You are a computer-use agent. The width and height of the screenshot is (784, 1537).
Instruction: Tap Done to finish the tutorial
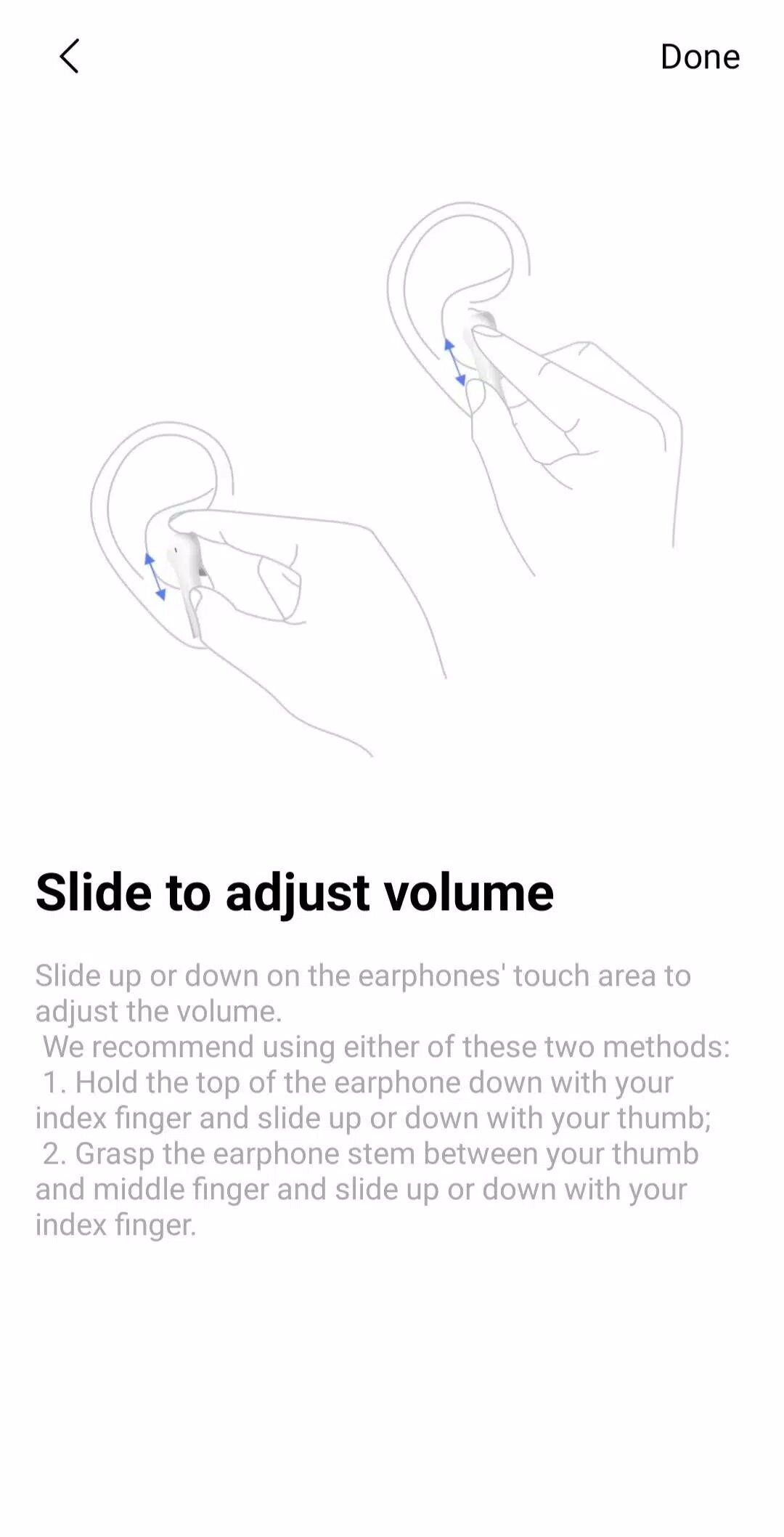pos(699,57)
